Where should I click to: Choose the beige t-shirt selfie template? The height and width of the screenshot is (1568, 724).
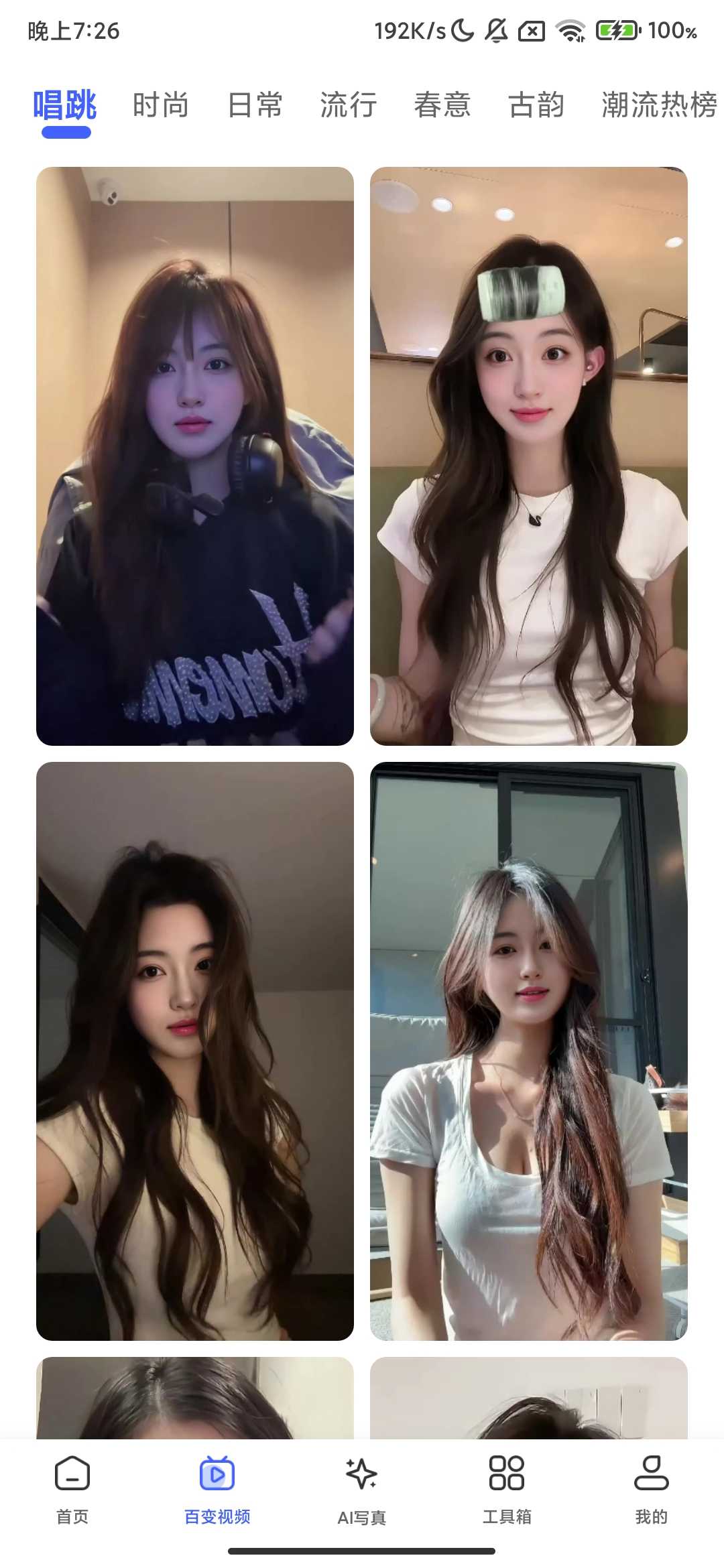click(x=195, y=1051)
